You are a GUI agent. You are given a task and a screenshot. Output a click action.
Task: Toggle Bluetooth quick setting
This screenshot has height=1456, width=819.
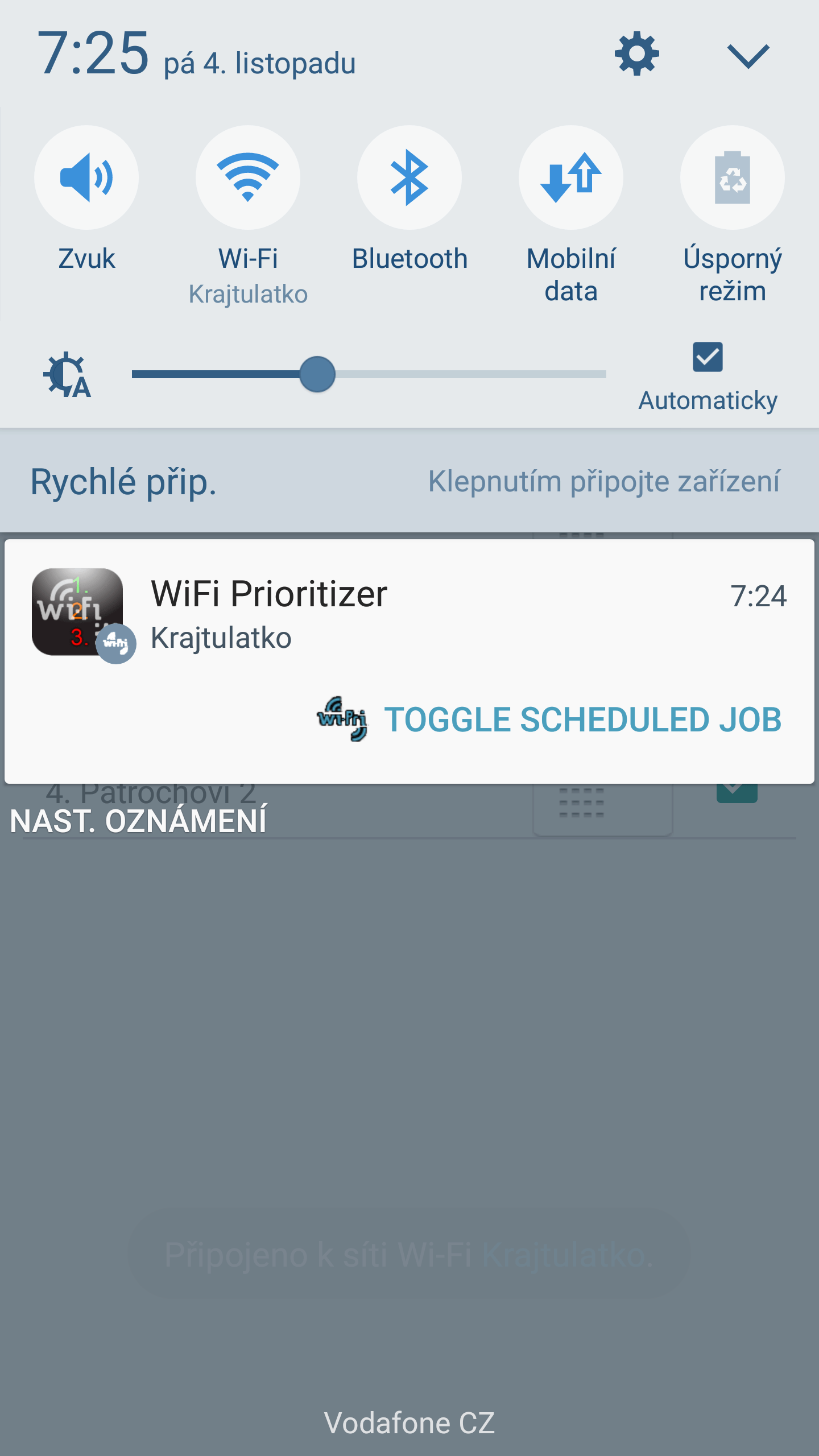(409, 177)
